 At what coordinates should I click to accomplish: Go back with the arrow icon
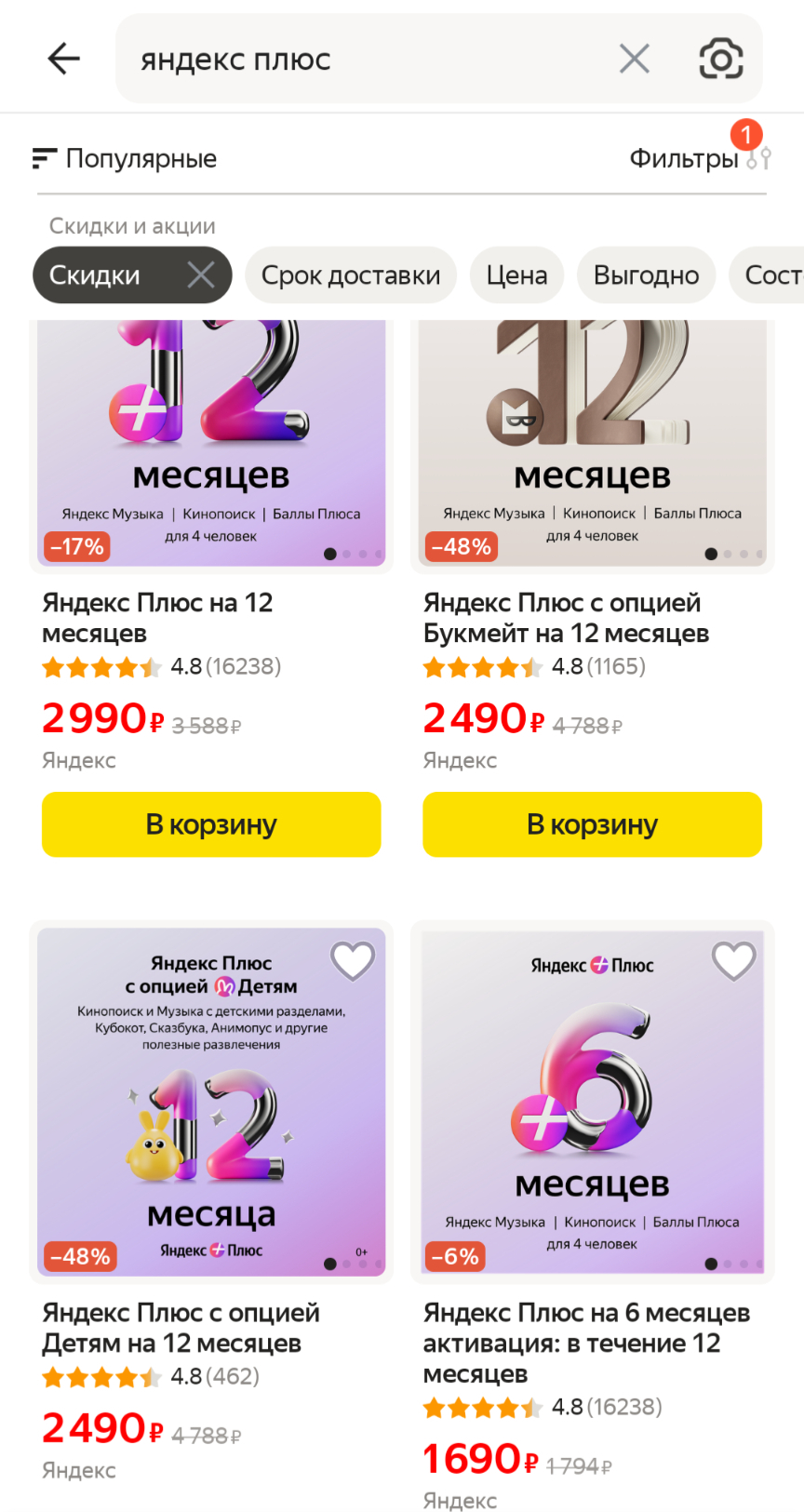pyautogui.click(x=63, y=59)
